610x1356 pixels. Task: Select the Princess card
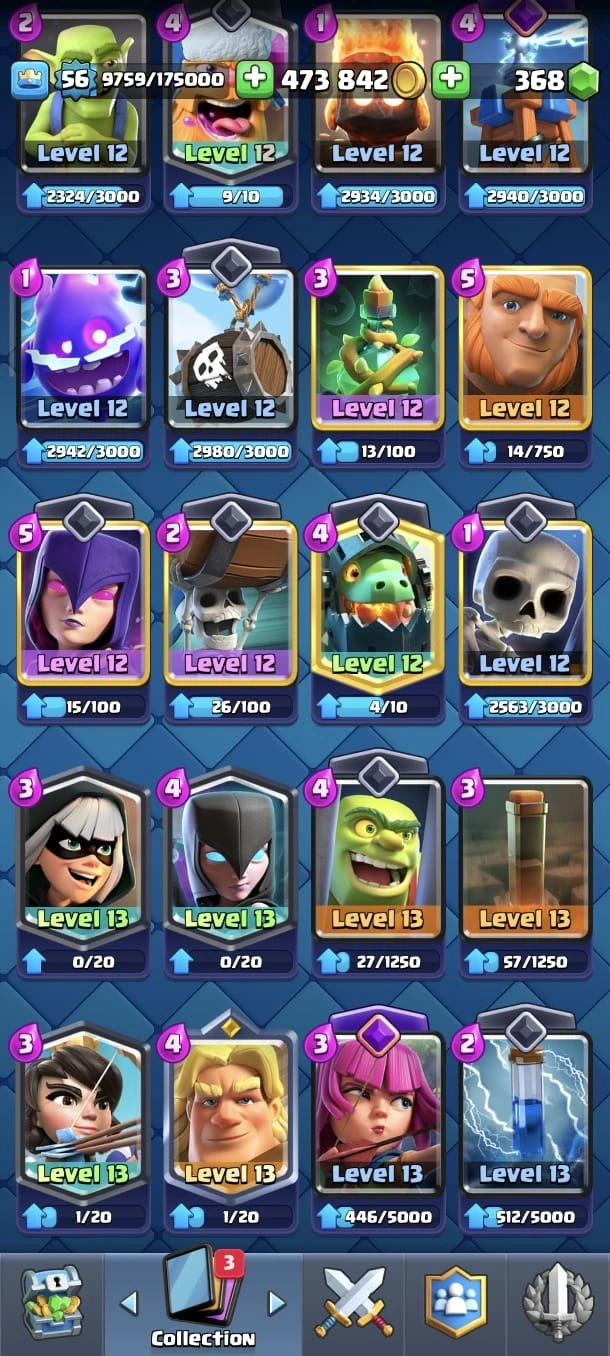[x=84, y=1115]
